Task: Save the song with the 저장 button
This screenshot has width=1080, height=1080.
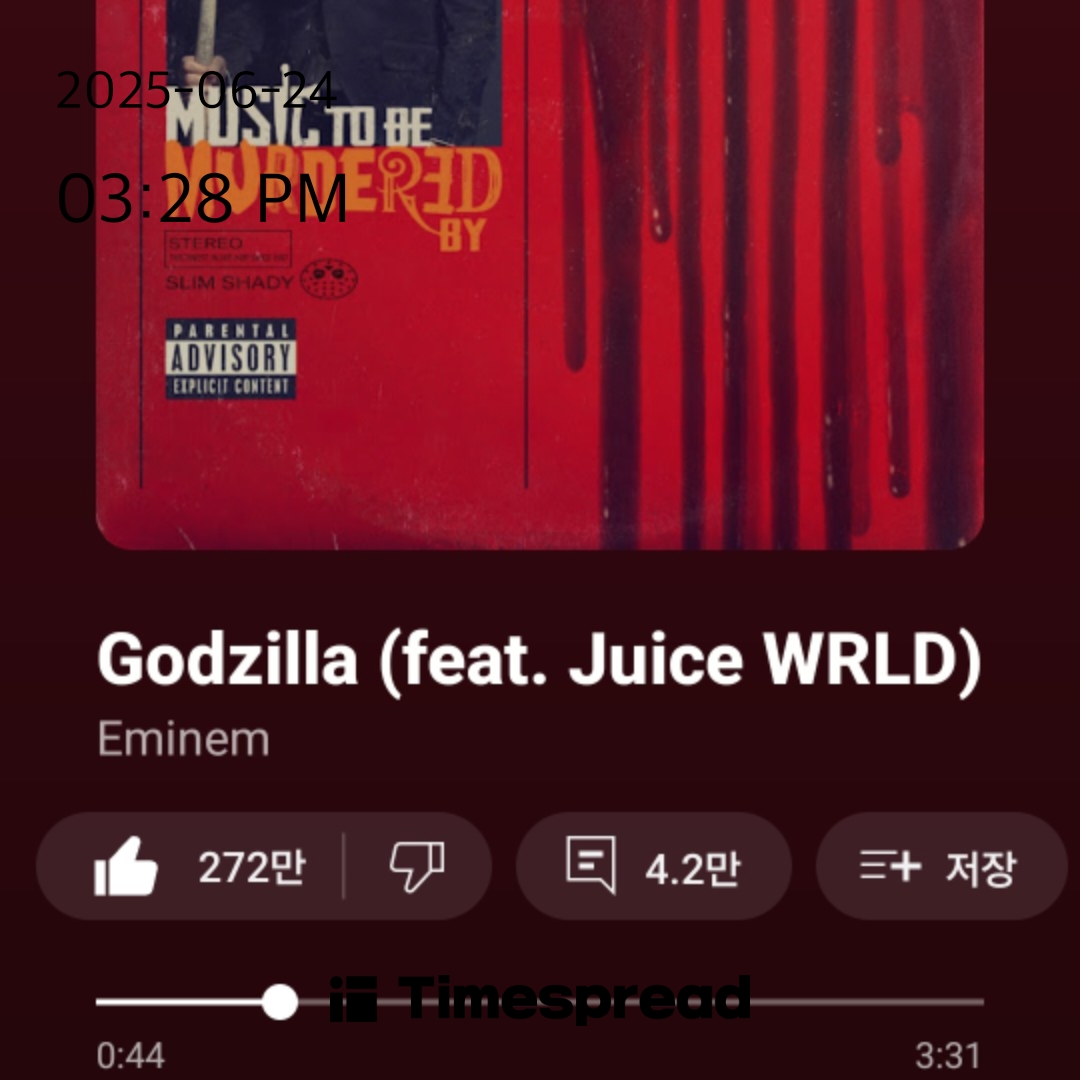Action: 940,867
